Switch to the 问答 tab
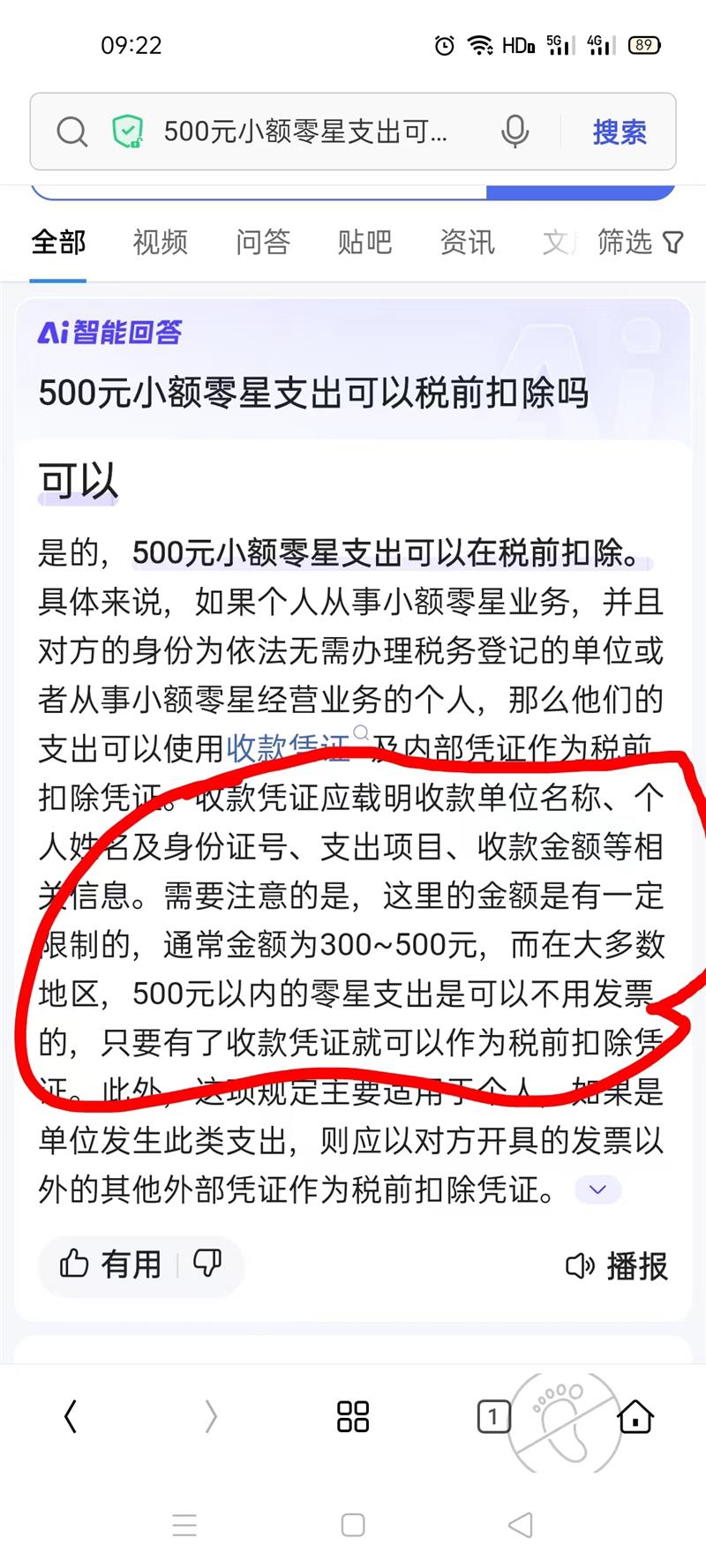The height and width of the screenshot is (1568, 706). pos(263,242)
